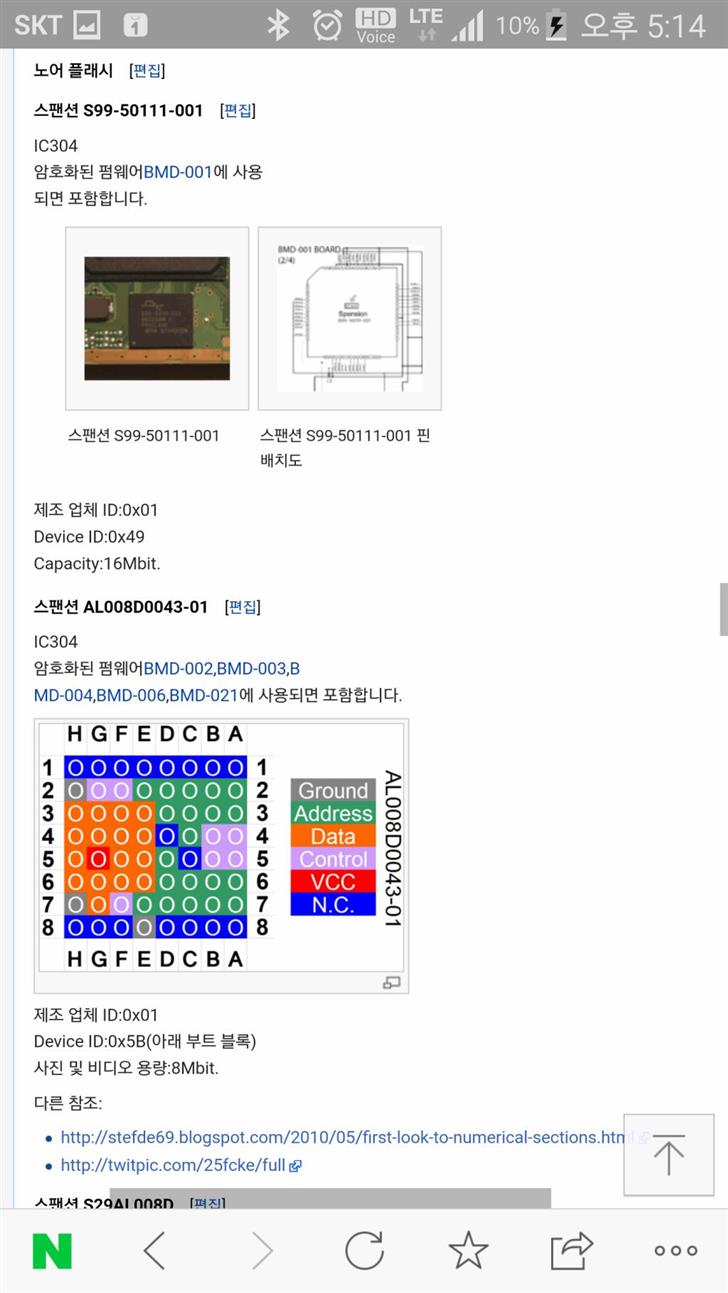
Task: Edit the 노어 플래시 section
Action: tap(147, 70)
